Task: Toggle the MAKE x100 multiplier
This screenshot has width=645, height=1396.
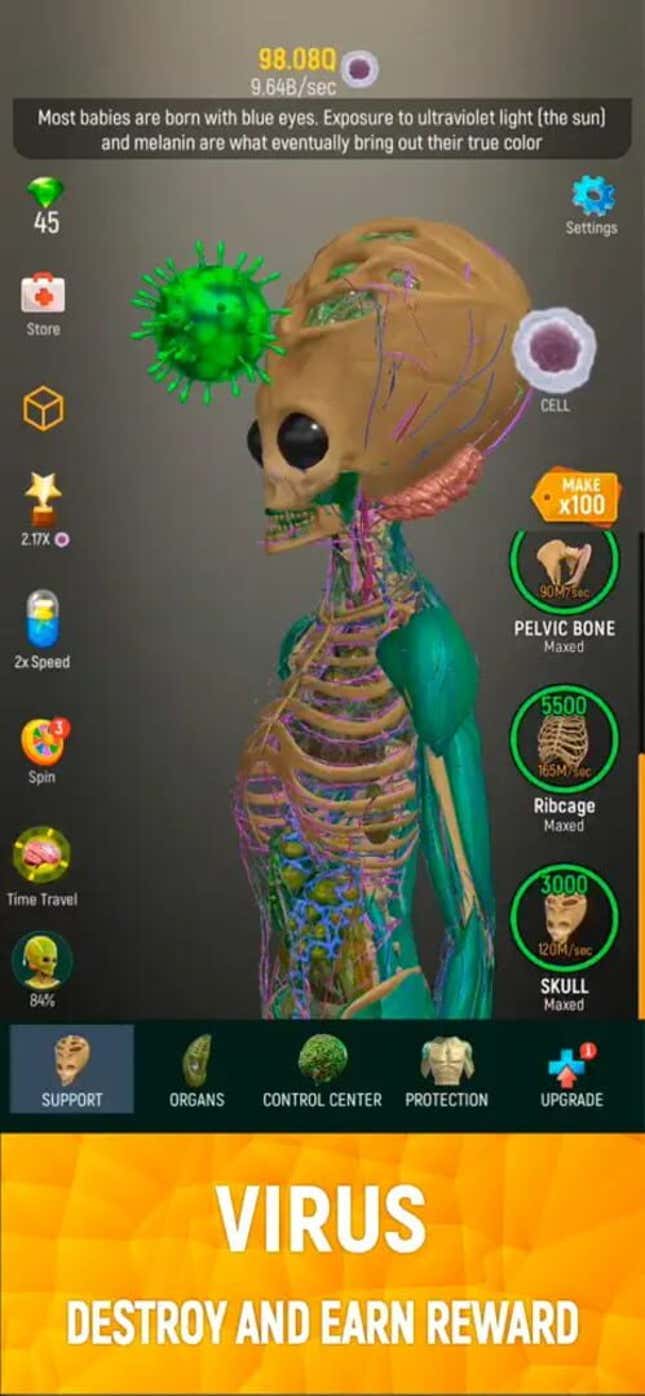Action: [x=579, y=497]
